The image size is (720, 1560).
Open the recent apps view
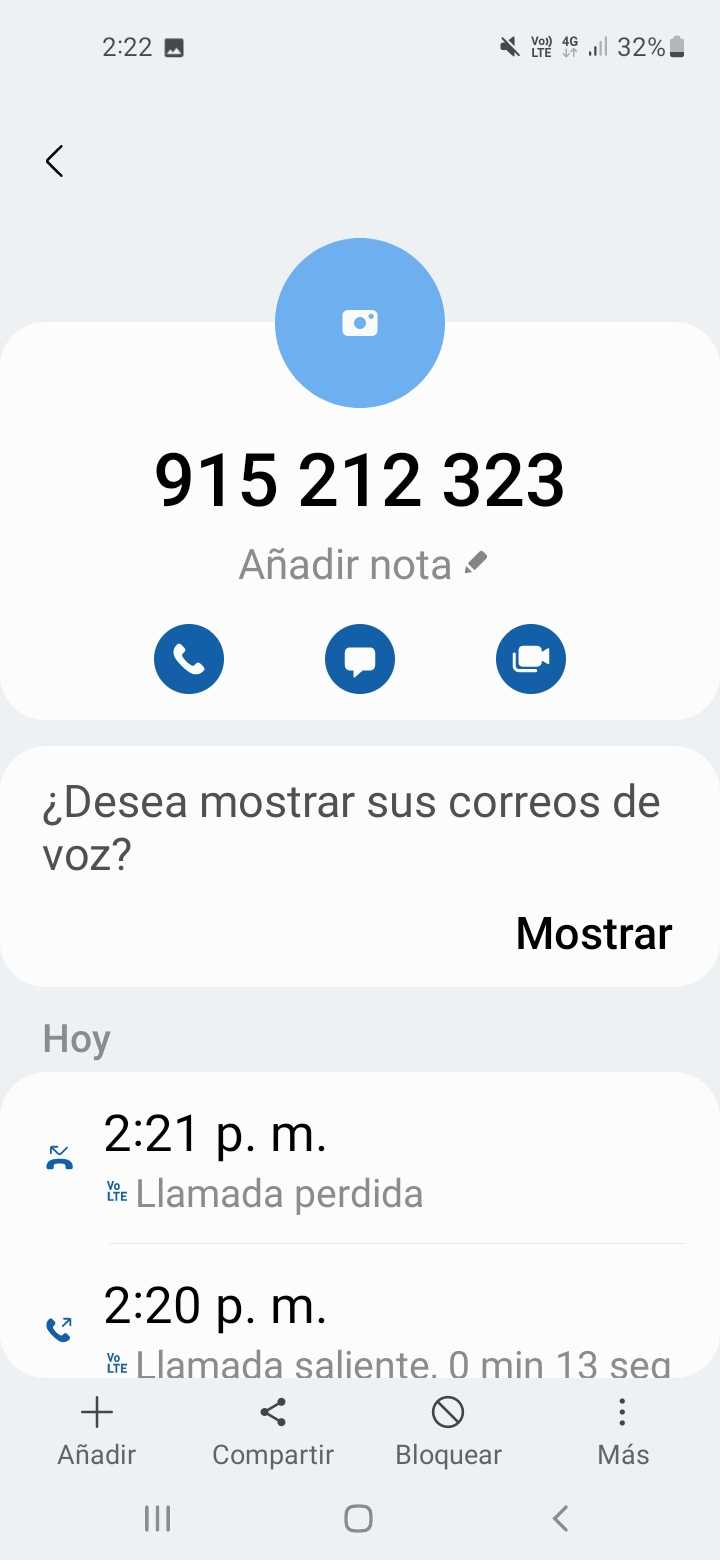157,1519
